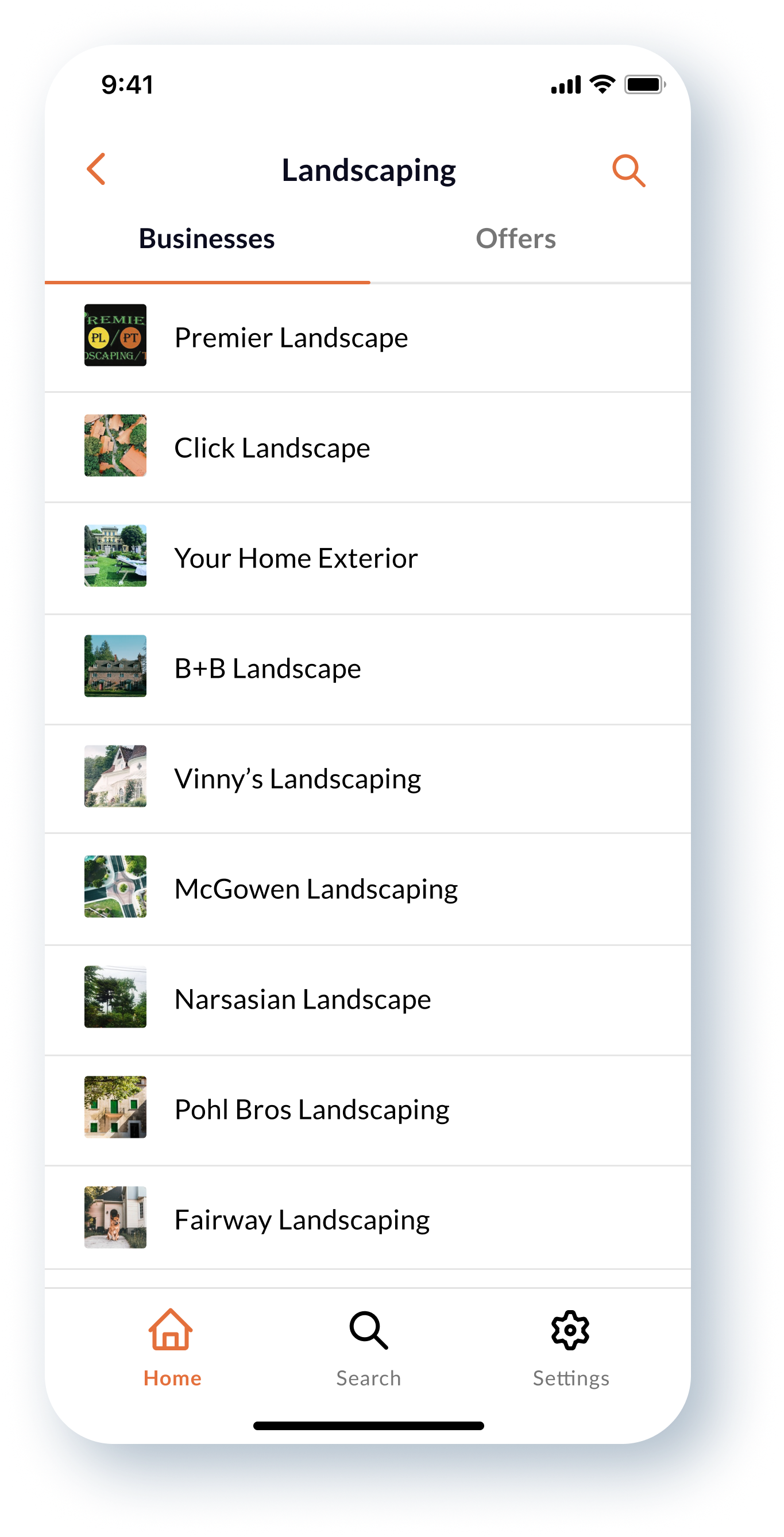The width and height of the screenshot is (784, 1537).
Task: Open Pohl Bros Landscaping
Action: point(368,1110)
